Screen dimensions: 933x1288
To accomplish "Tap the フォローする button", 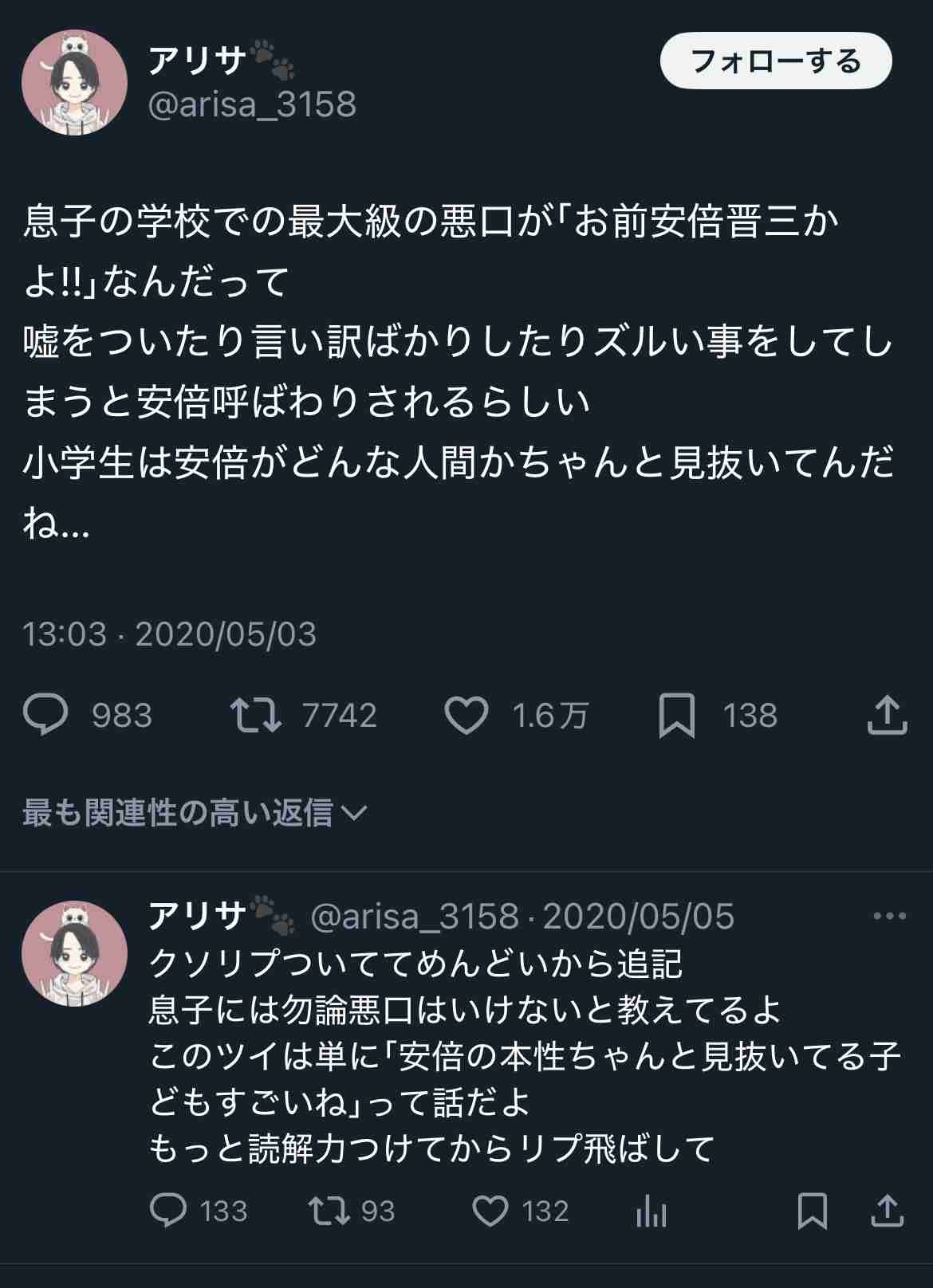I will (x=775, y=61).
